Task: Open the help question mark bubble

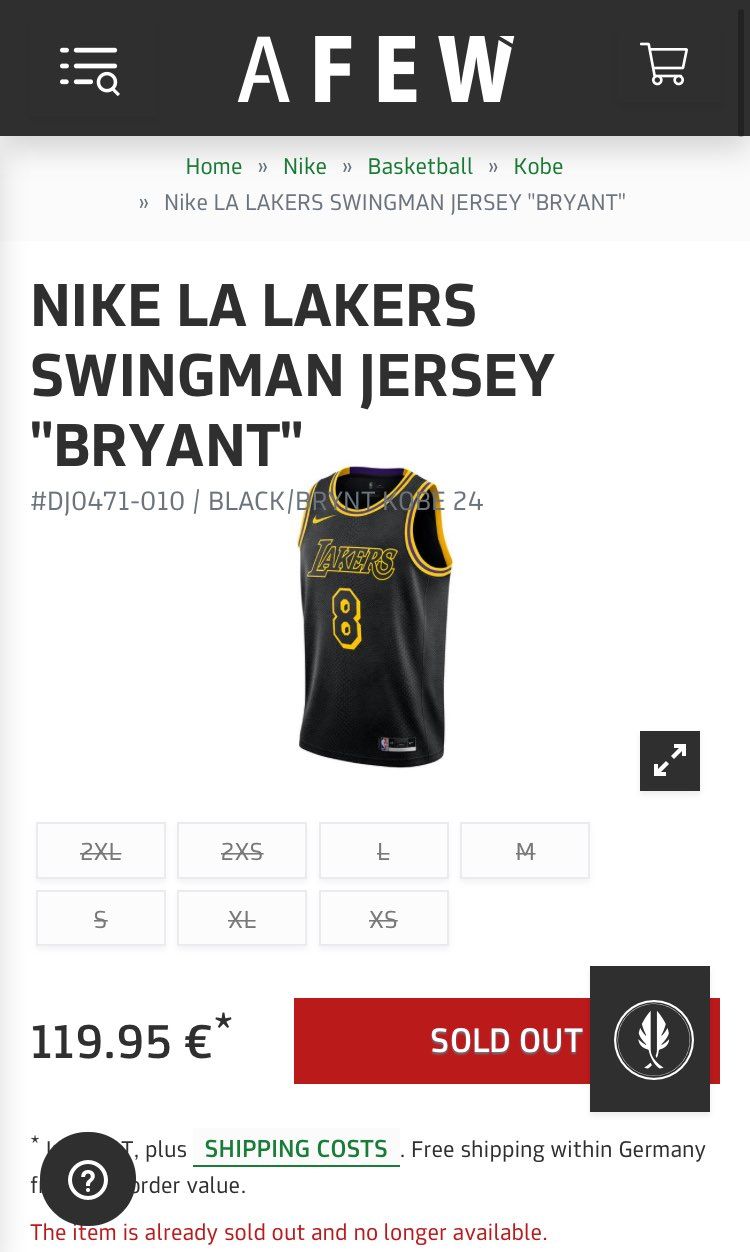Action: click(x=88, y=1180)
